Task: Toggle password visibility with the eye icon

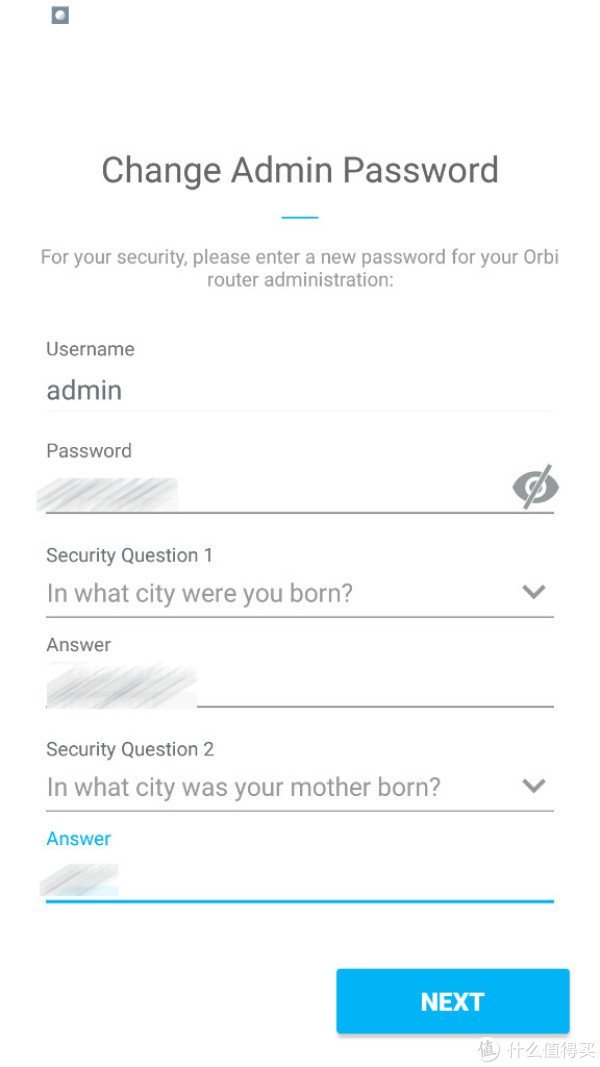Action: (535, 487)
